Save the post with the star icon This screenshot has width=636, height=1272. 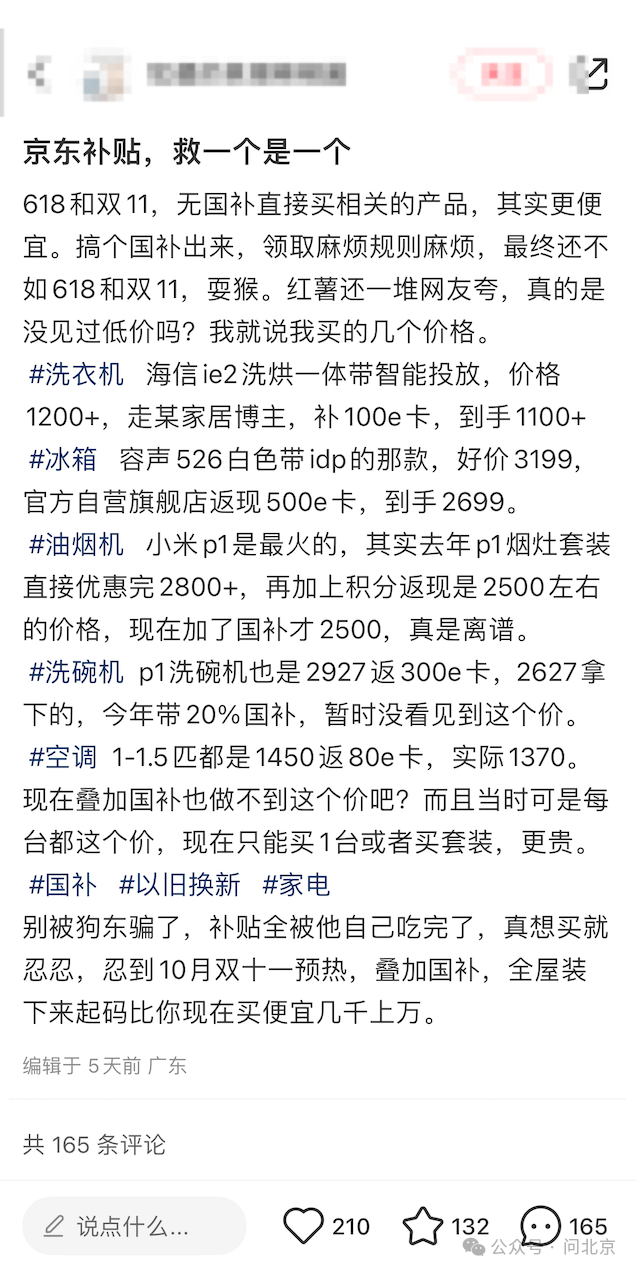click(422, 1226)
